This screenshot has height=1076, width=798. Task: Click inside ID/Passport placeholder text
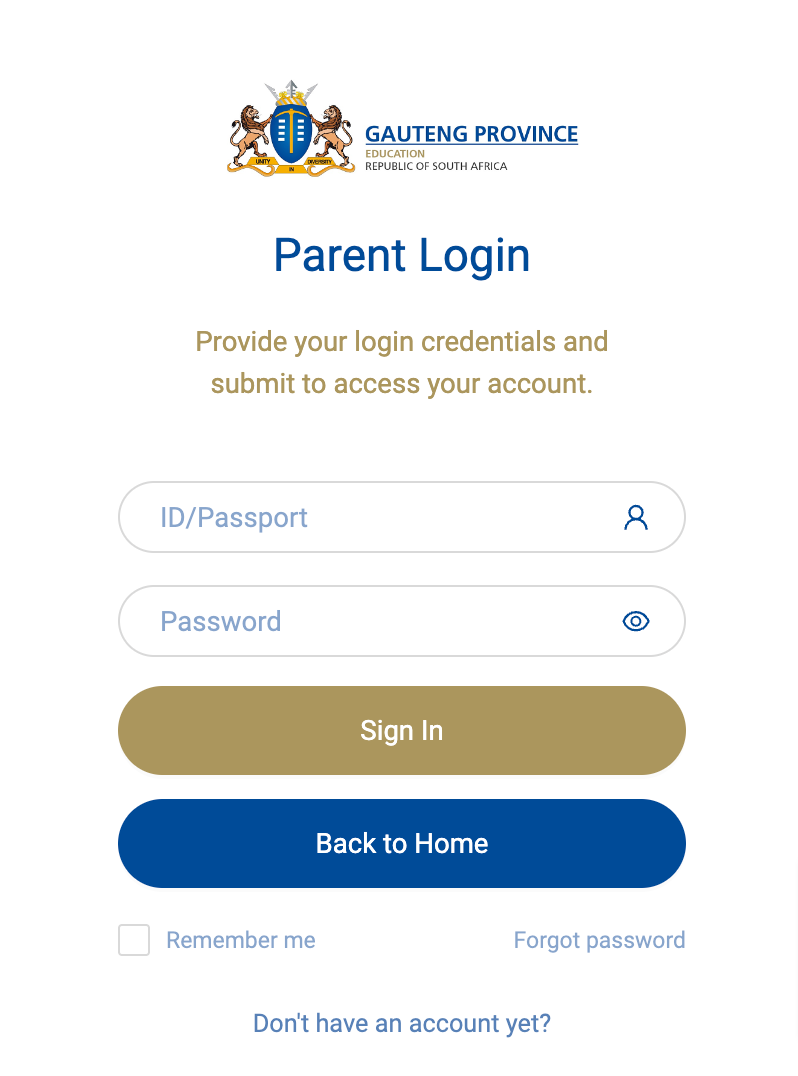click(233, 517)
